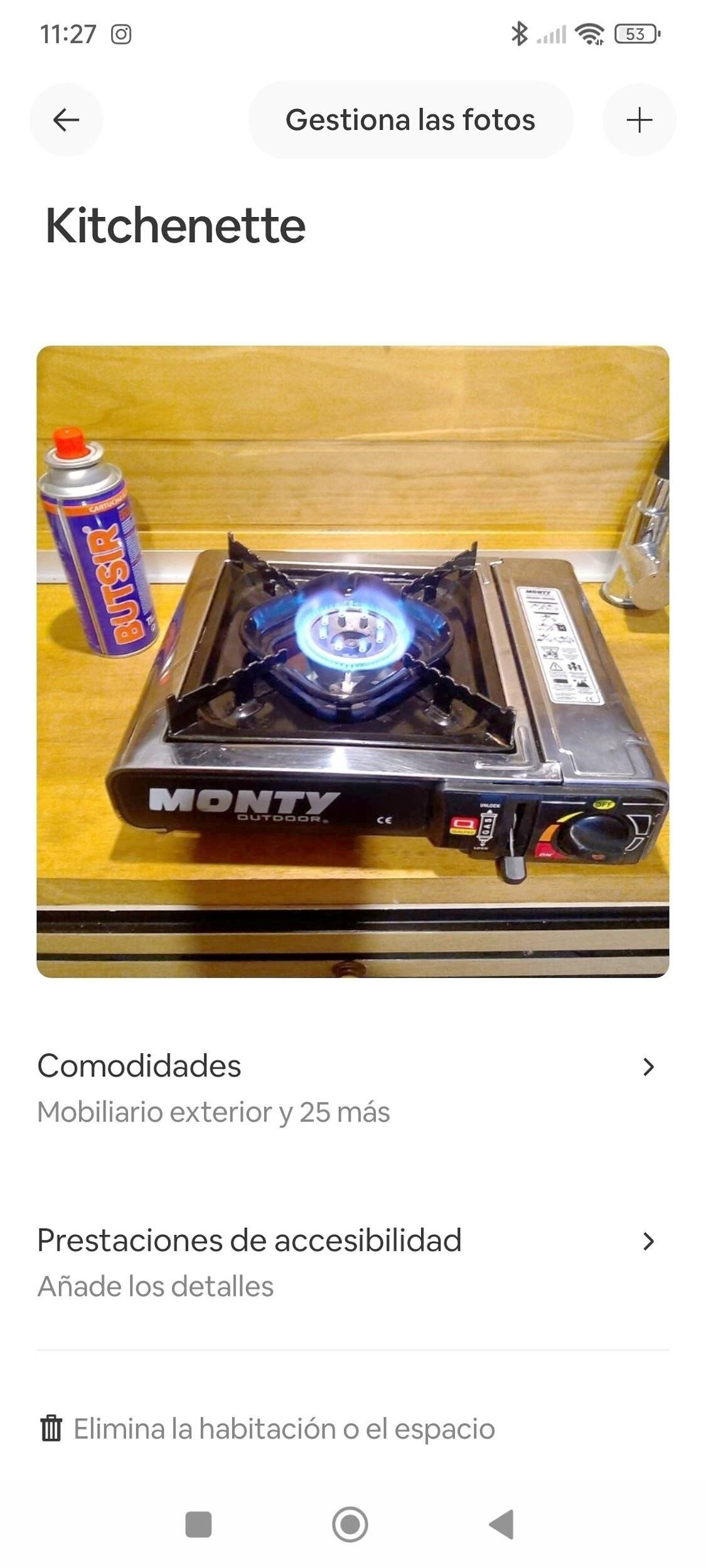Open the kitchenette stove photo
The width and height of the screenshot is (706, 1568).
click(353, 661)
